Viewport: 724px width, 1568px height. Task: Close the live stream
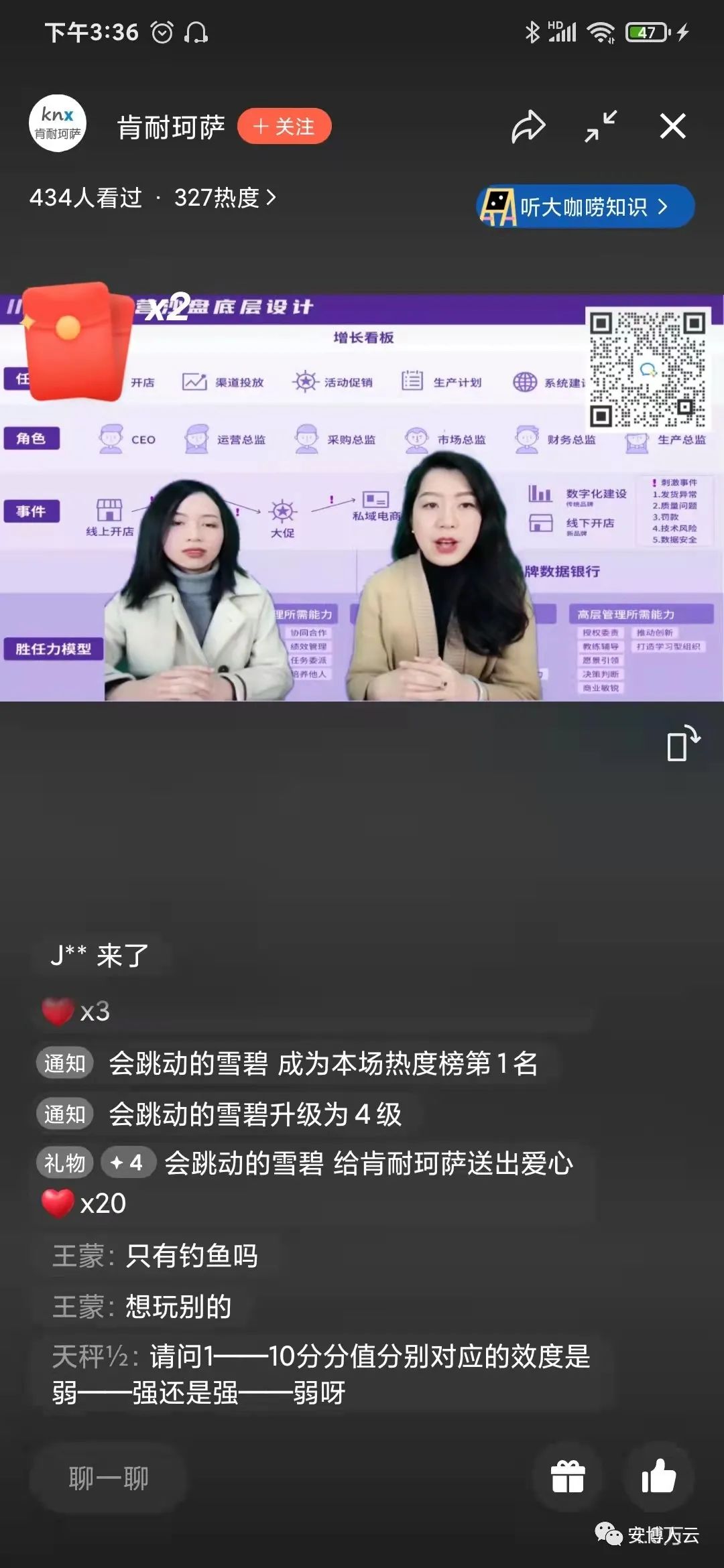672,127
